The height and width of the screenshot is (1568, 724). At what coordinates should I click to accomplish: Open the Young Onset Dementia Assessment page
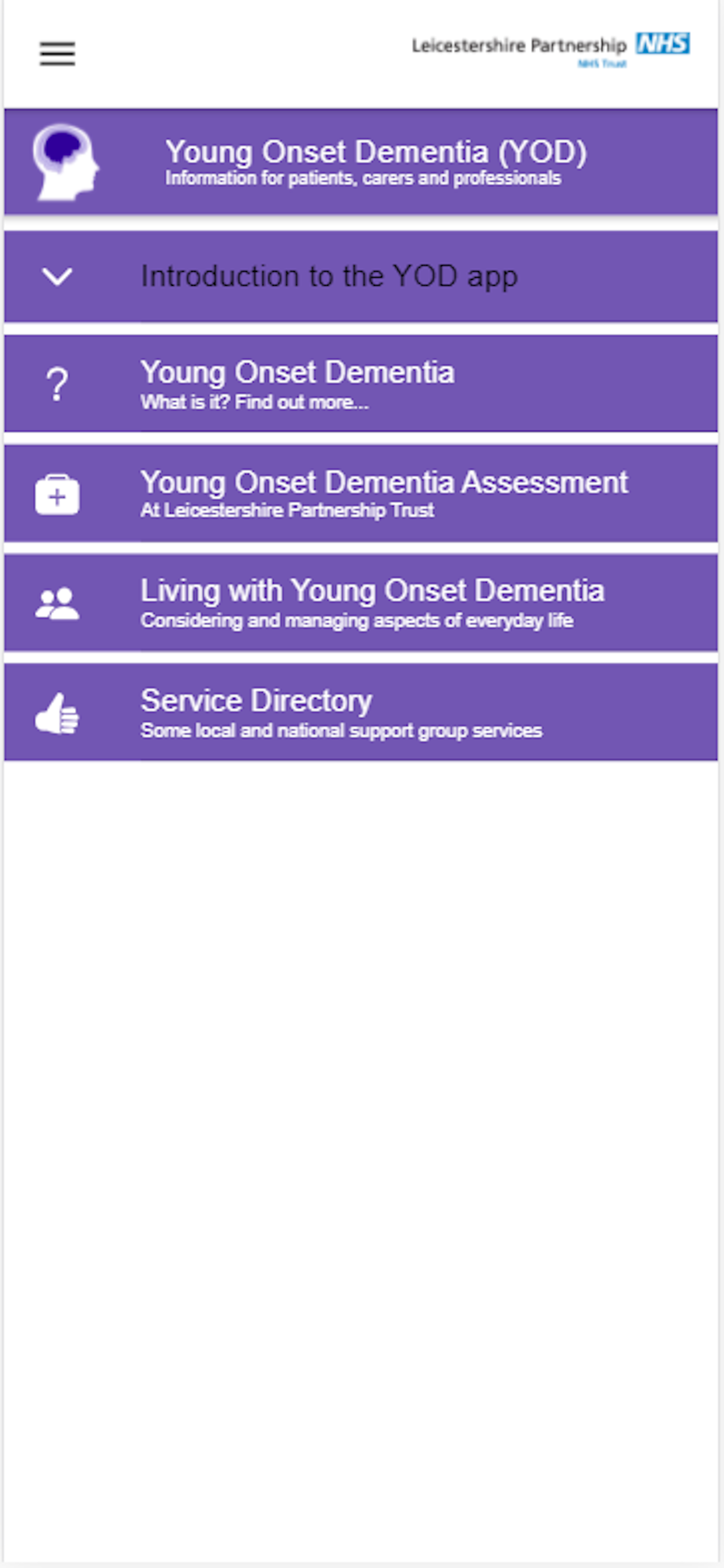click(362, 494)
